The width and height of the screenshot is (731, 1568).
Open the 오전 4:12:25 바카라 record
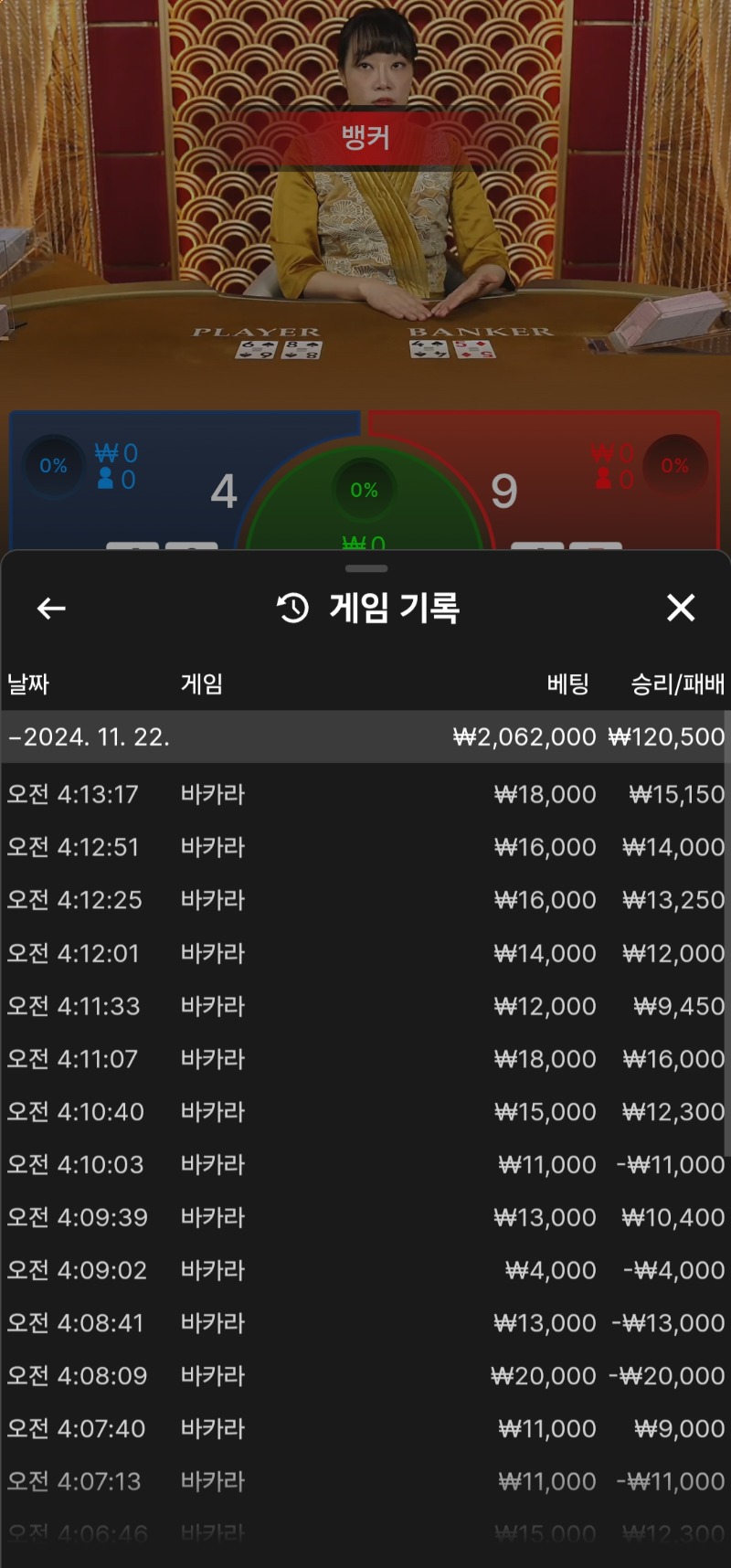tap(365, 900)
